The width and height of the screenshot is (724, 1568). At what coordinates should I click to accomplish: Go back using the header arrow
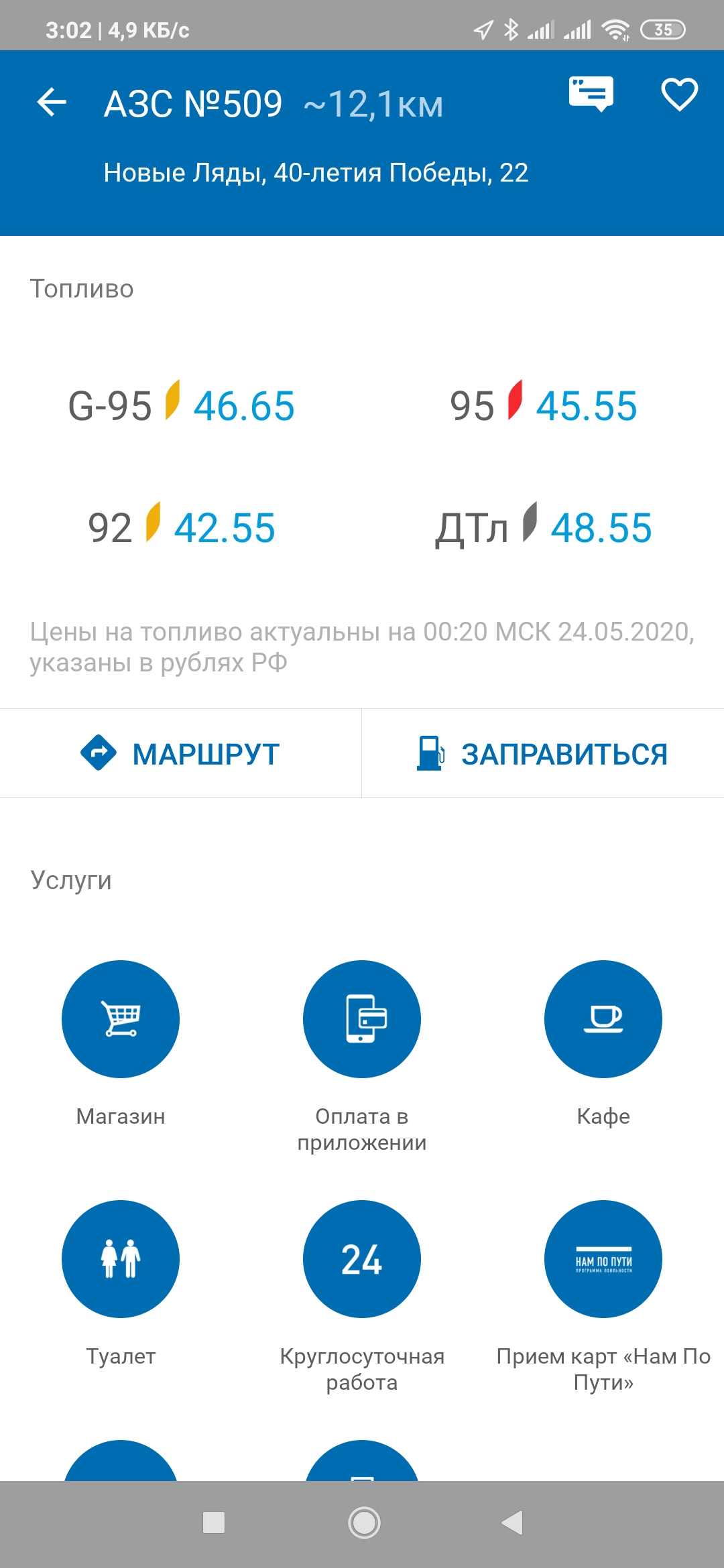click(52, 103)
